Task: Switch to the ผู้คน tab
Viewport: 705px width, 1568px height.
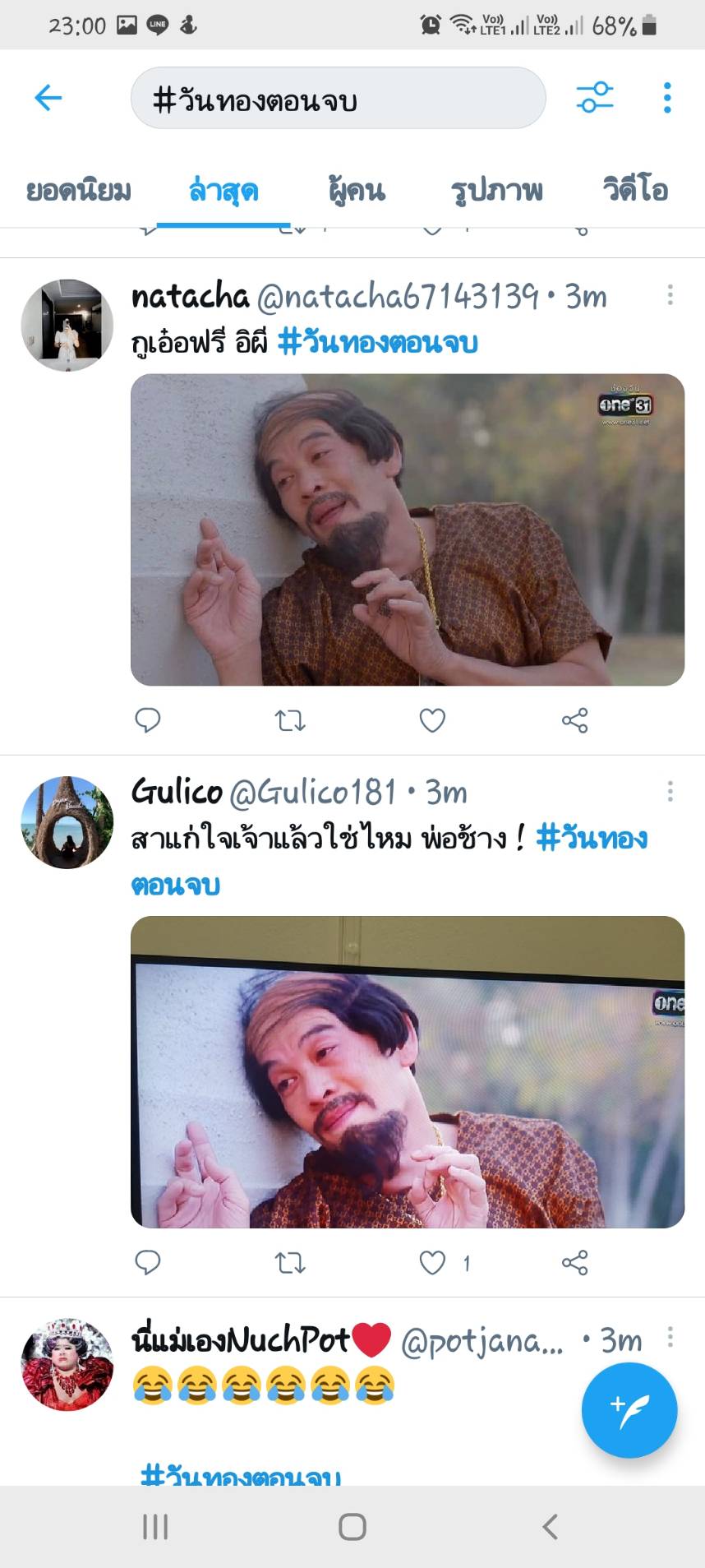Action: point(356,191)
